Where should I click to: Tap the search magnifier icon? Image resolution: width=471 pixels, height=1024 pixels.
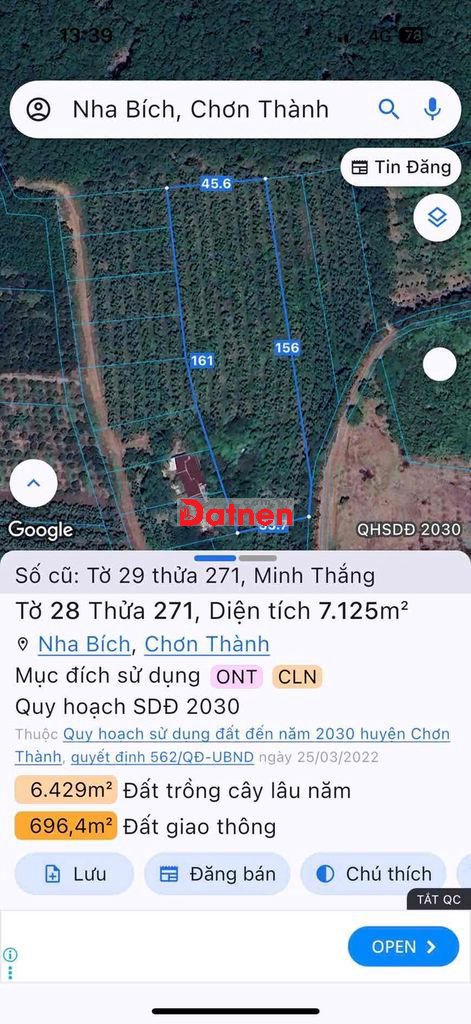pos(389,110)
